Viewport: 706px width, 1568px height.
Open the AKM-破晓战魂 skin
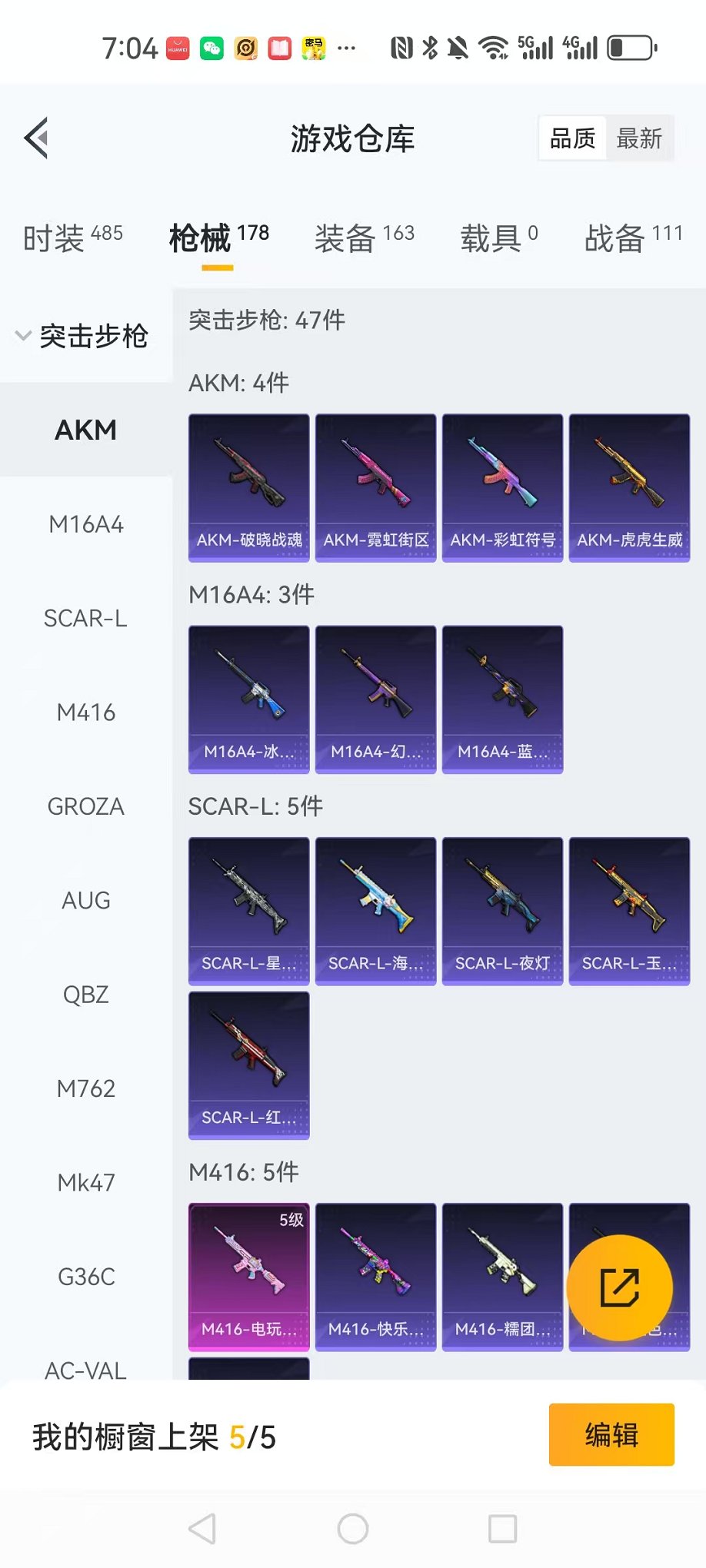(249, 487)
